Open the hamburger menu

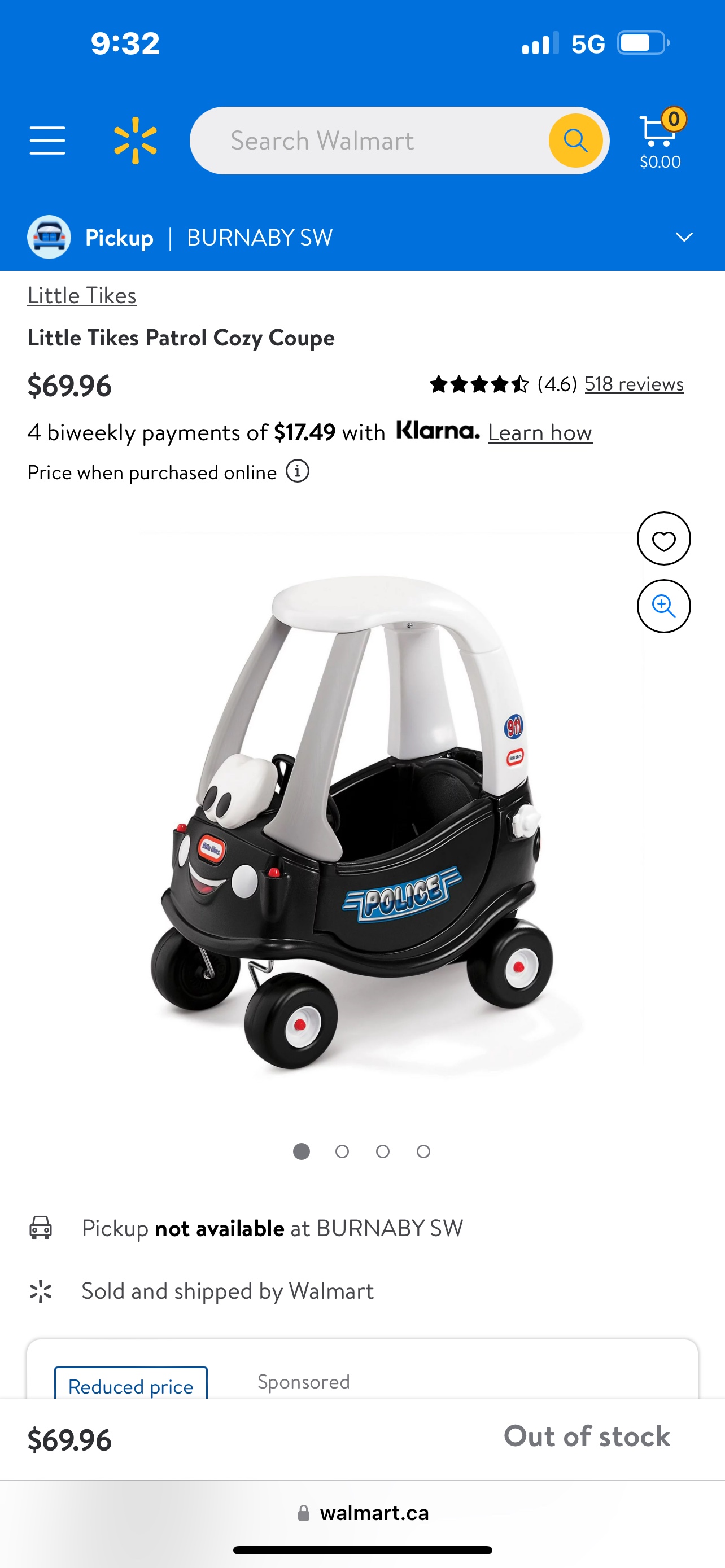point(47,141)
